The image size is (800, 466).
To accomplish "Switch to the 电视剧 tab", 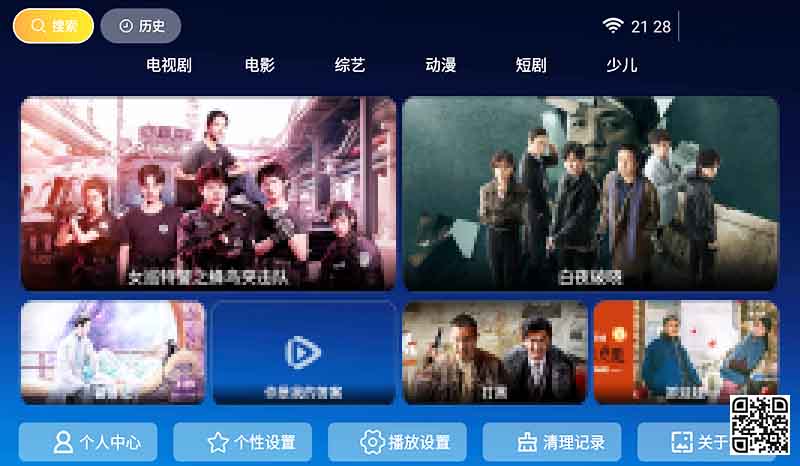I will click(x=168, y=65).
